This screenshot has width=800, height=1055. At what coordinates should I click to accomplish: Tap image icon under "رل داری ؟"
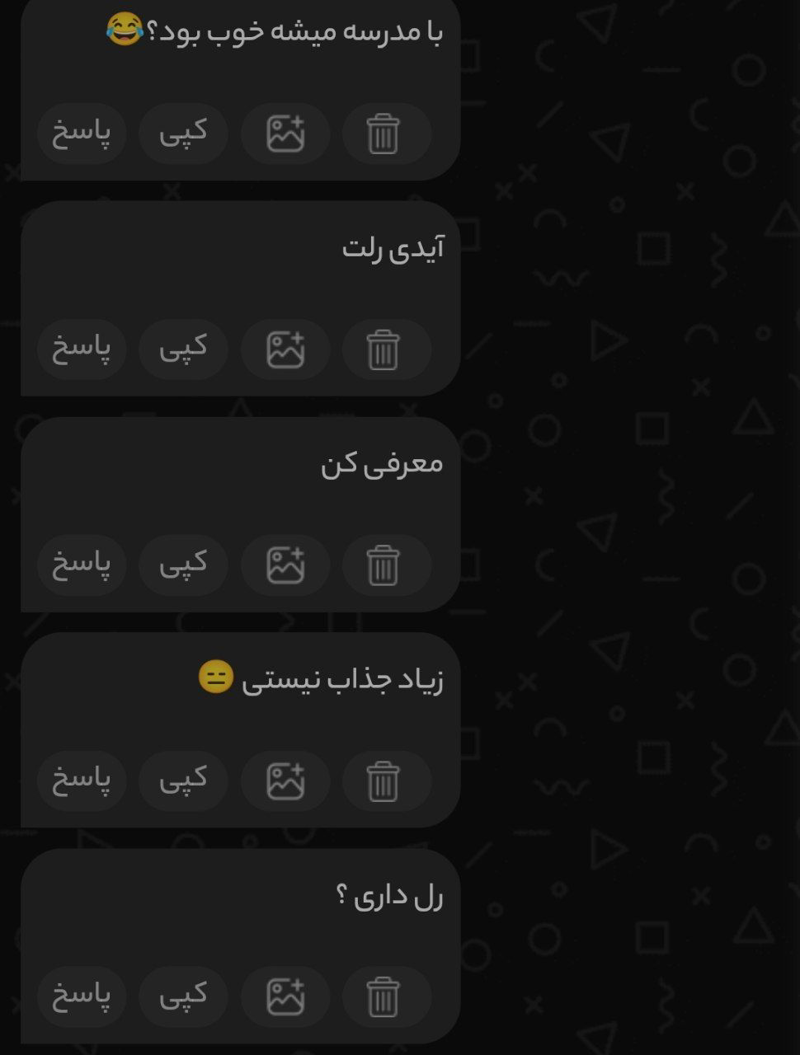[x=285, y=997]
